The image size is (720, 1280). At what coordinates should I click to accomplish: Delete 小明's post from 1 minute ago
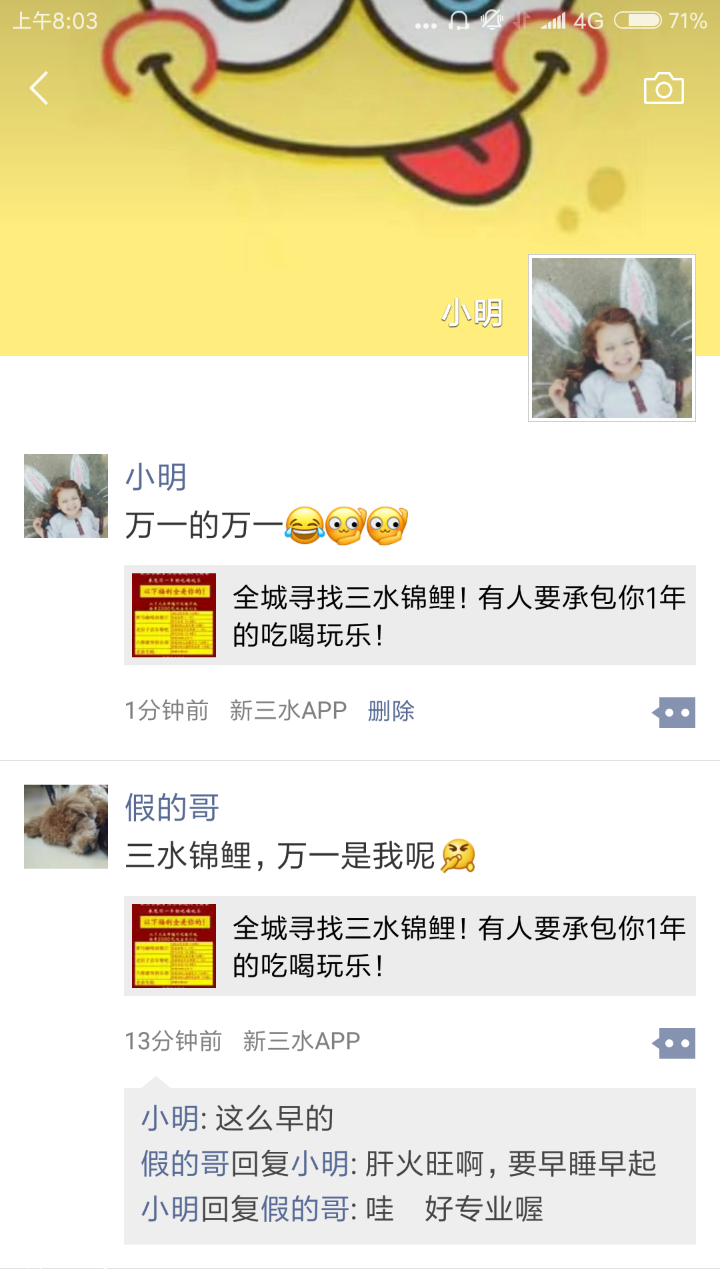click(391, 711)
